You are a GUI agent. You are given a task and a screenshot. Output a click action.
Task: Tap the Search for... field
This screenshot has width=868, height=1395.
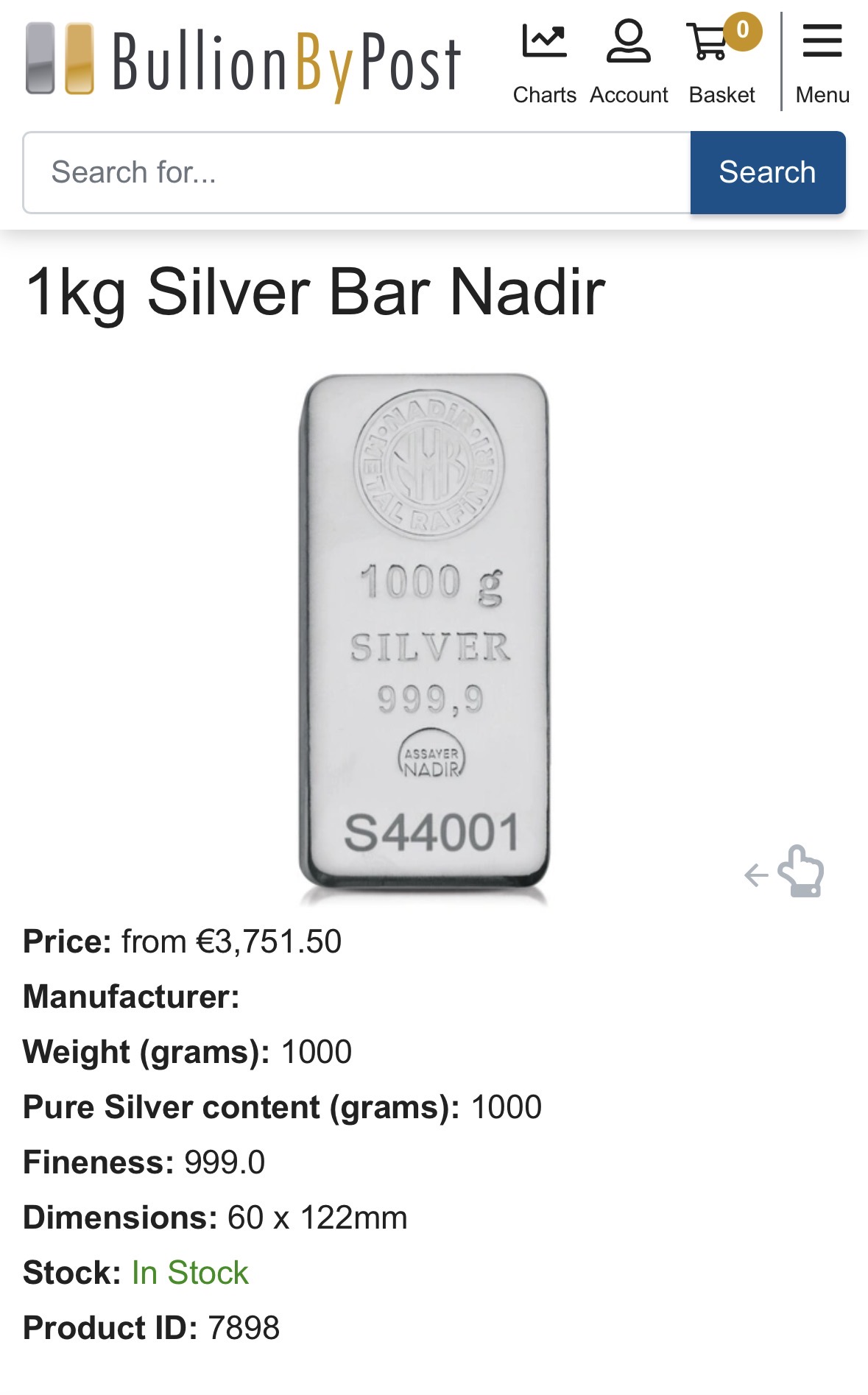point(356,173)
